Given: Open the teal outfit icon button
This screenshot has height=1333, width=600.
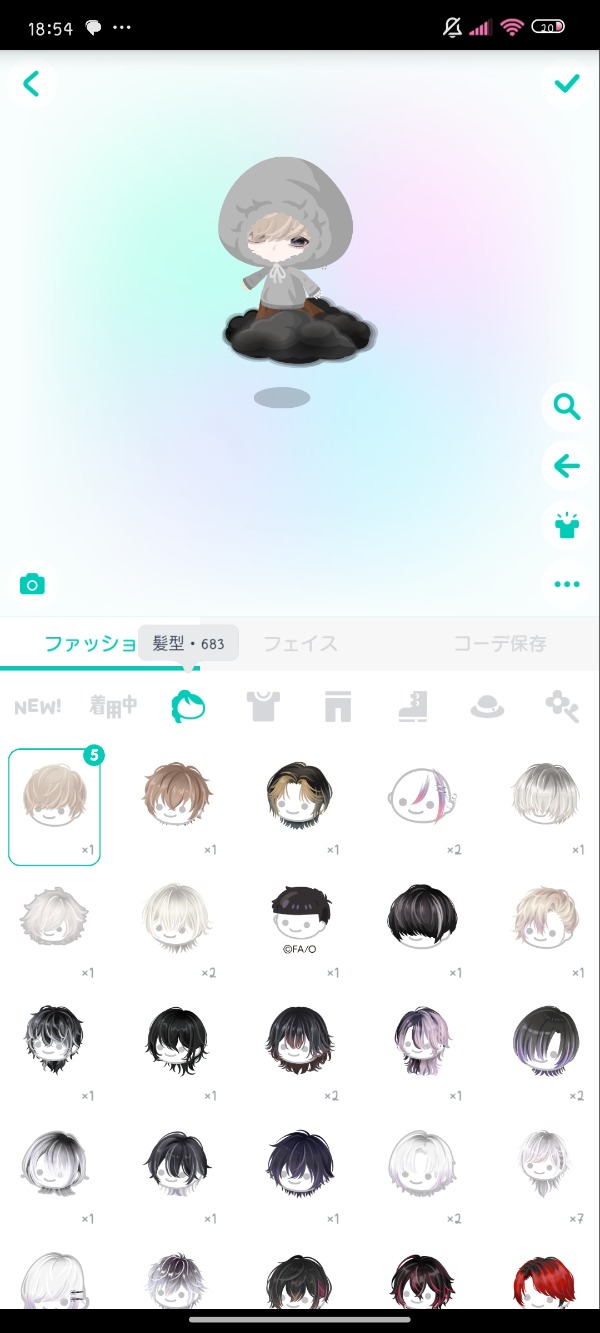Looking at the screenshot, I should [x=567, y=525].
